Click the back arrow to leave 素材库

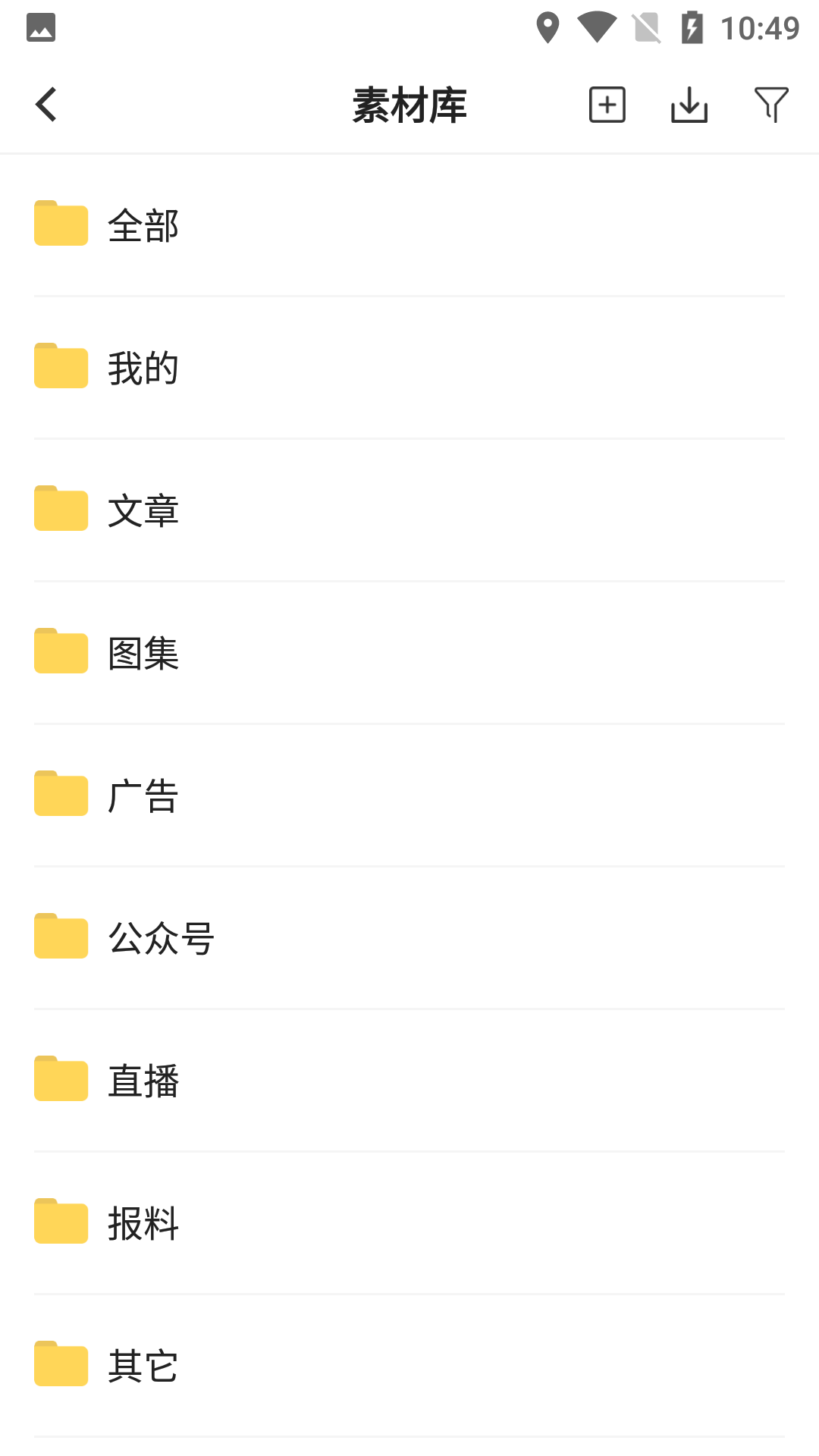click(x=45, y=103)
